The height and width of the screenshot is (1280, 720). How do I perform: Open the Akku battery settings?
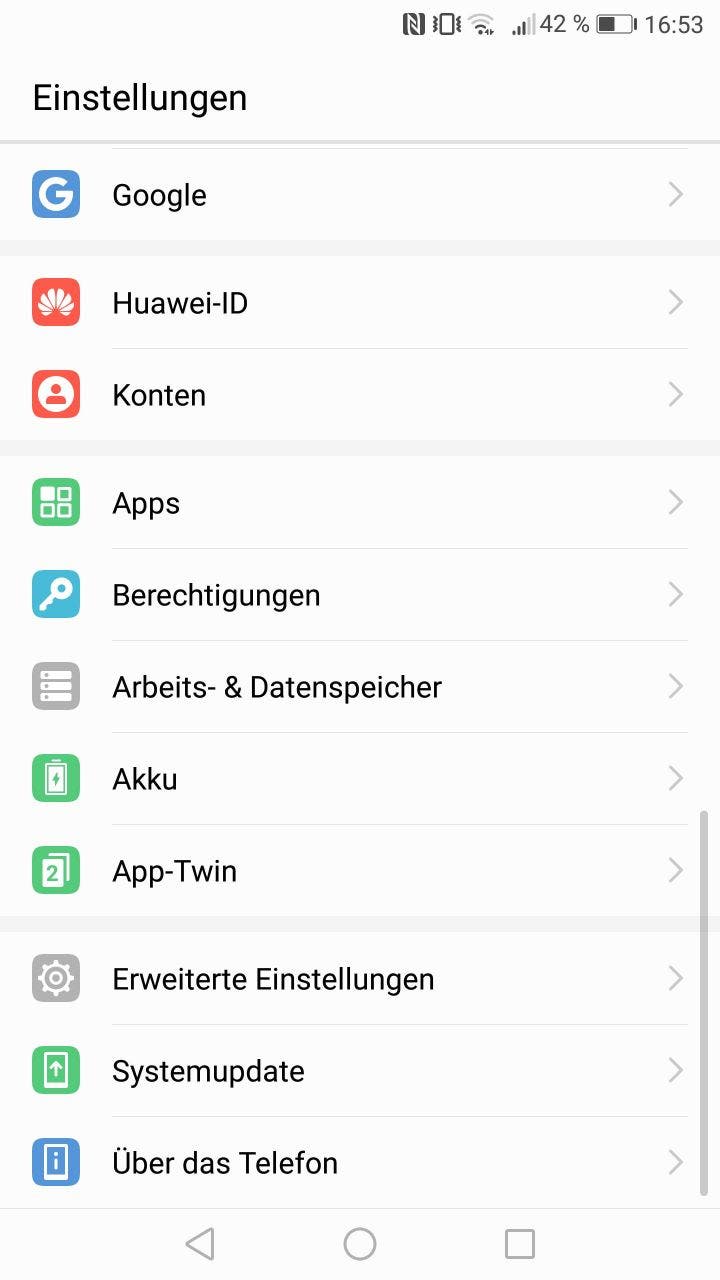(360, 779)
